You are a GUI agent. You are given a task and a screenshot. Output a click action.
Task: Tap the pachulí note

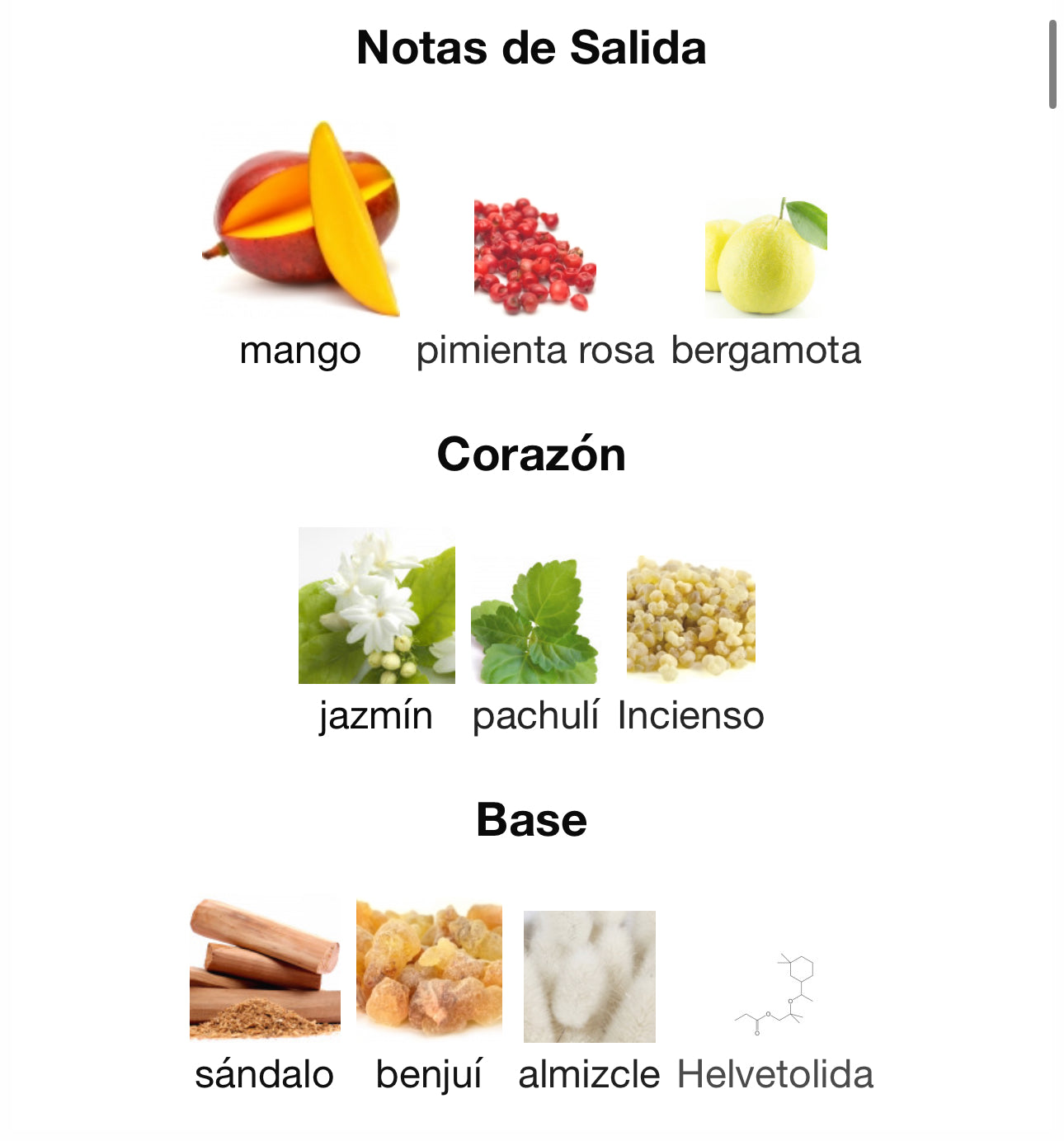[534, 620]
